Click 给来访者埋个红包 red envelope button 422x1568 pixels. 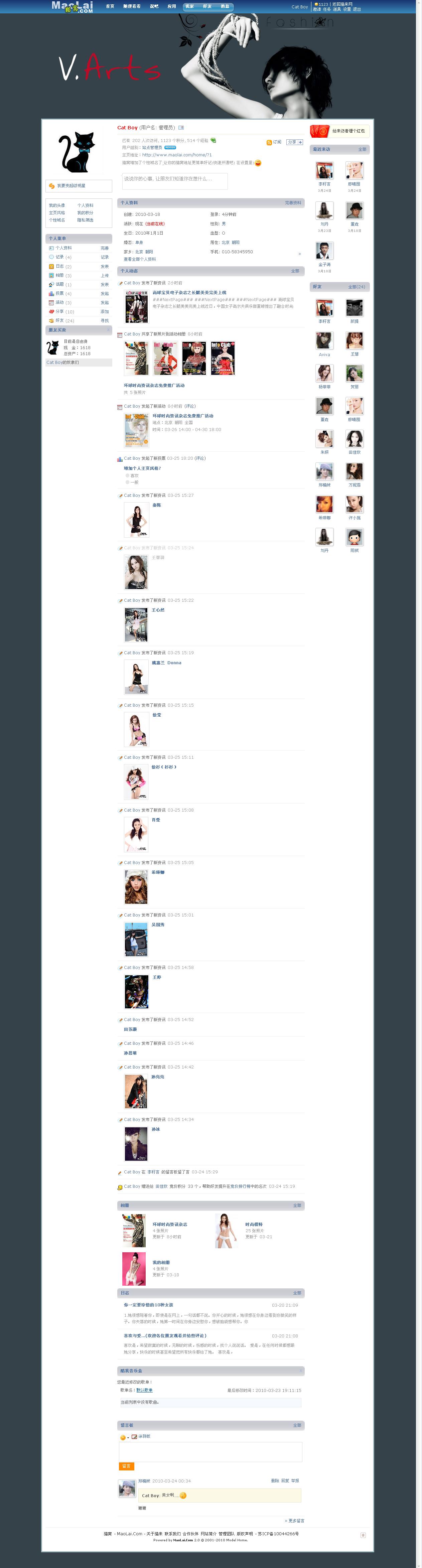[x=340, y=130]
